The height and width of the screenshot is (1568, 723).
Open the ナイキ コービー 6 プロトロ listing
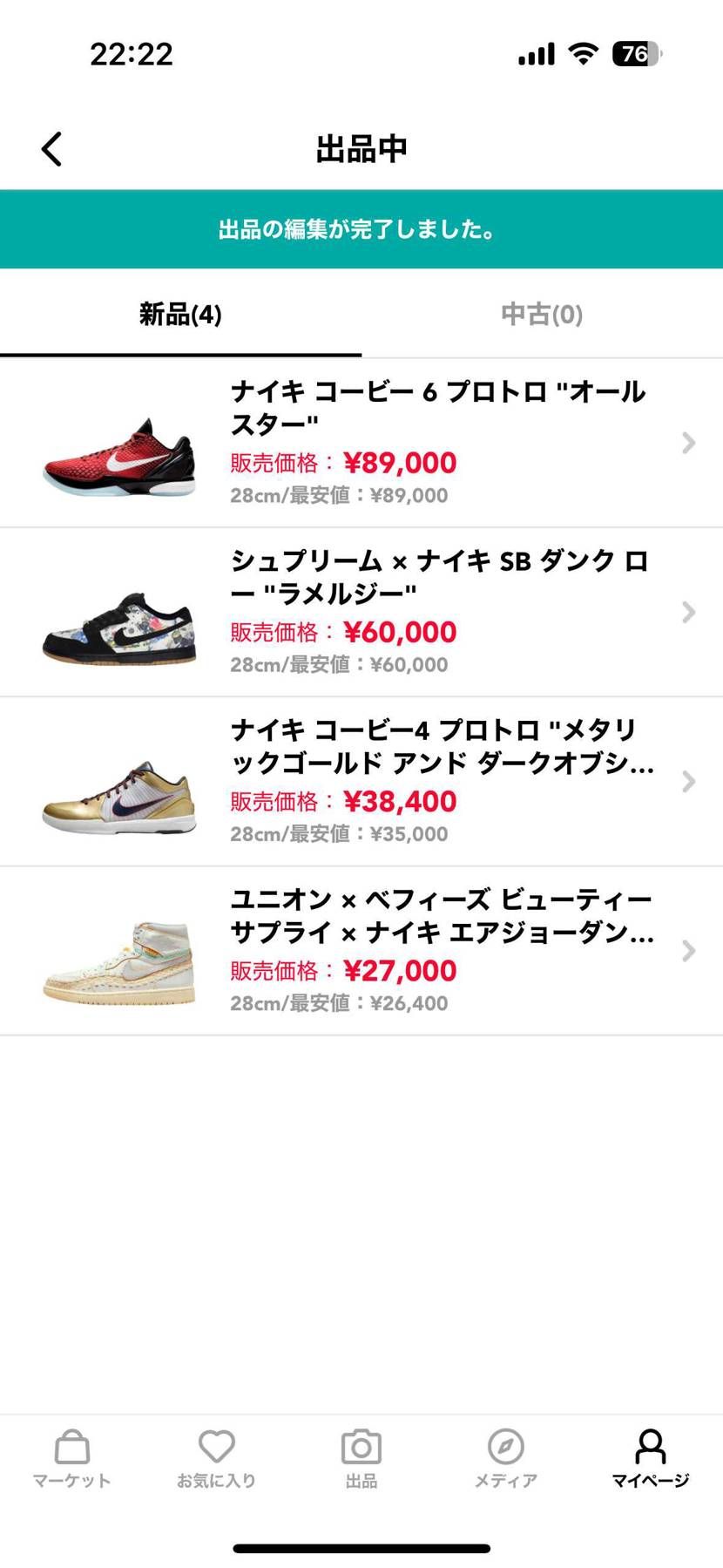[361, 443]
